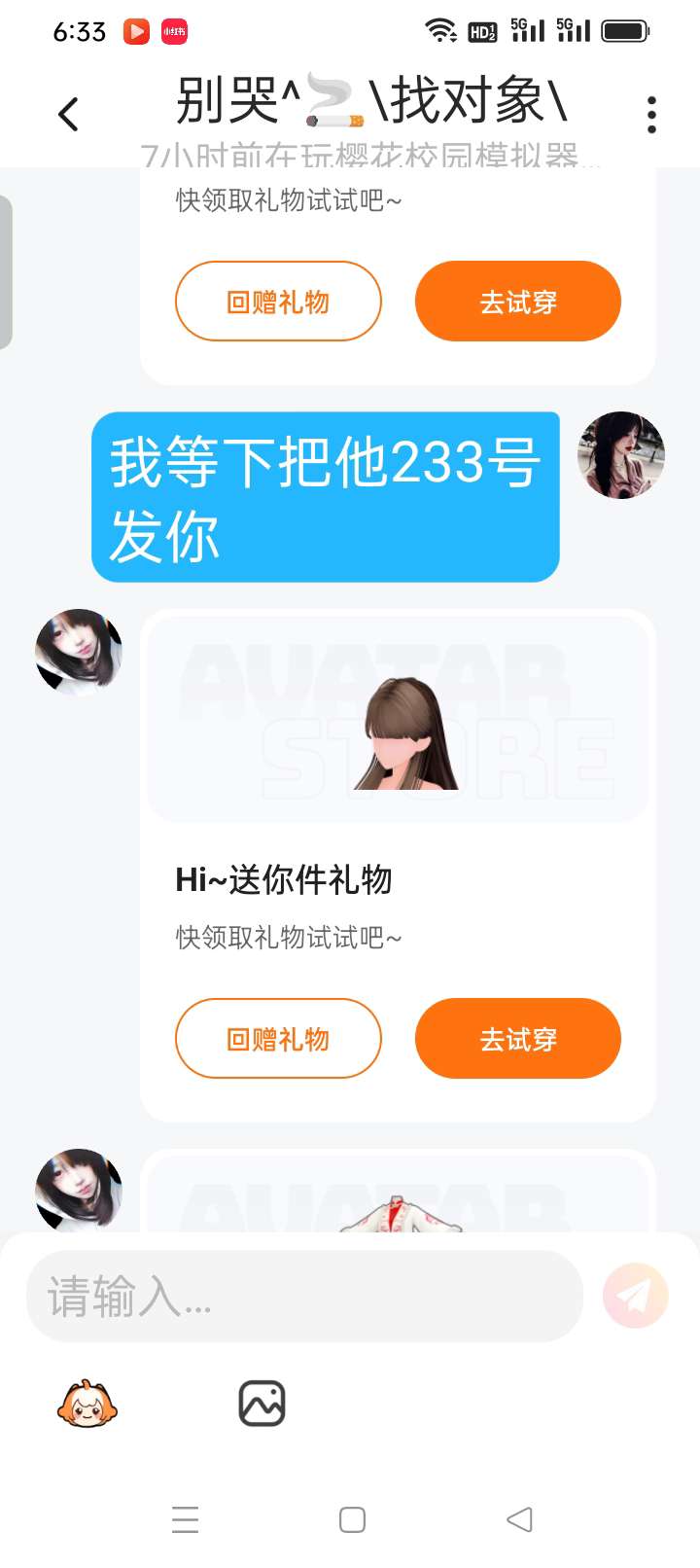This screenshot has width=700, height=1568.
Task: Open the sender's avatar beside the hairstyle gift
Action: pos(79,653)
